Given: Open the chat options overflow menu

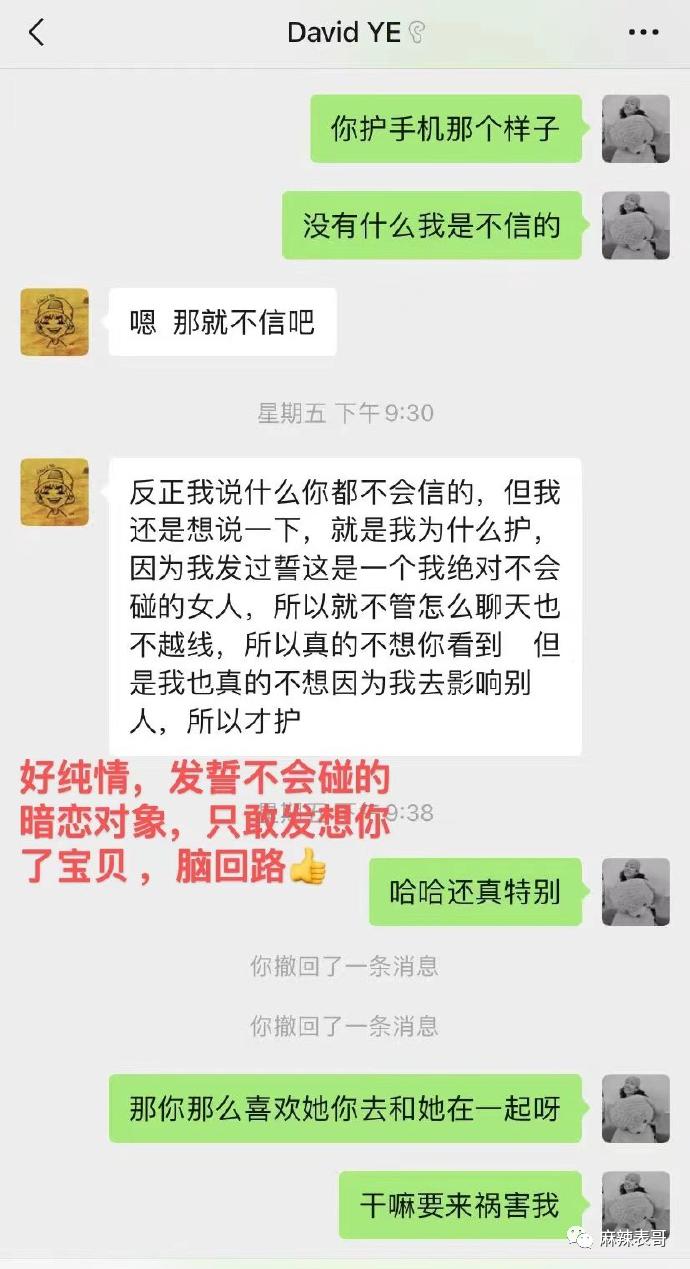Looking at the screenshot, I should [643, 32].
